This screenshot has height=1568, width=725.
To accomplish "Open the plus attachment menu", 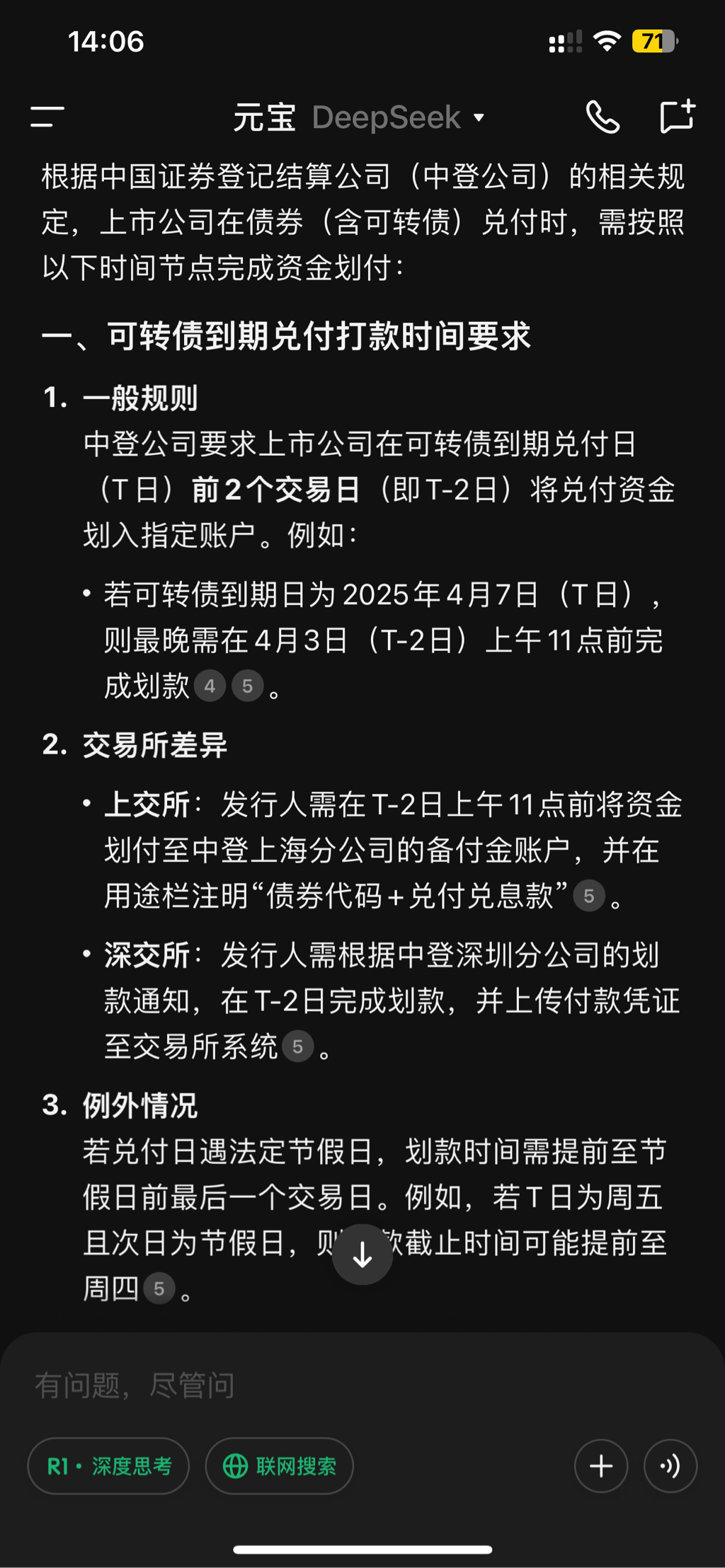I will 601,1466.
